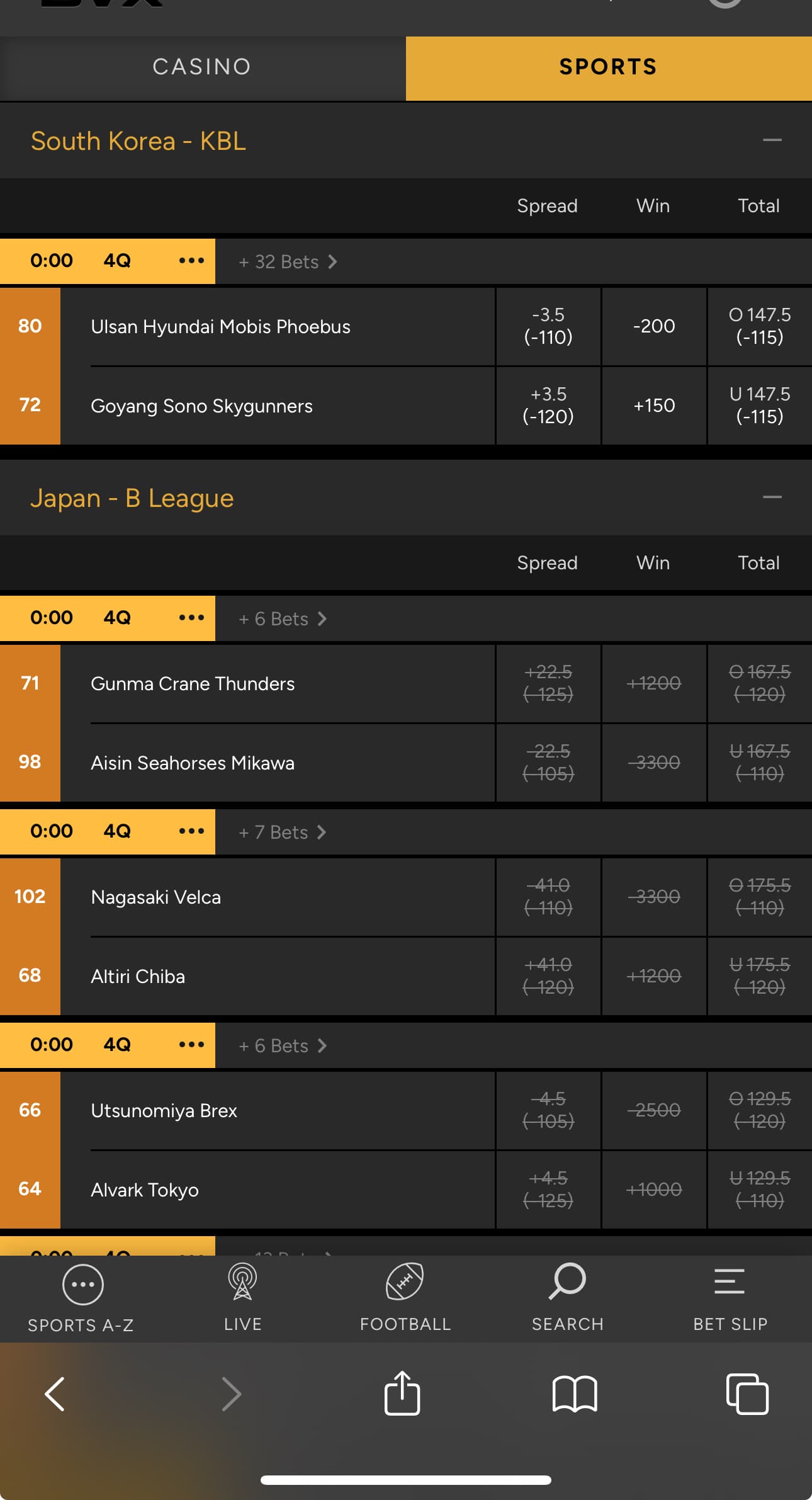Screen dimensions: 812x1500
Task: Switch to the Casino tab
Action: 202,67
